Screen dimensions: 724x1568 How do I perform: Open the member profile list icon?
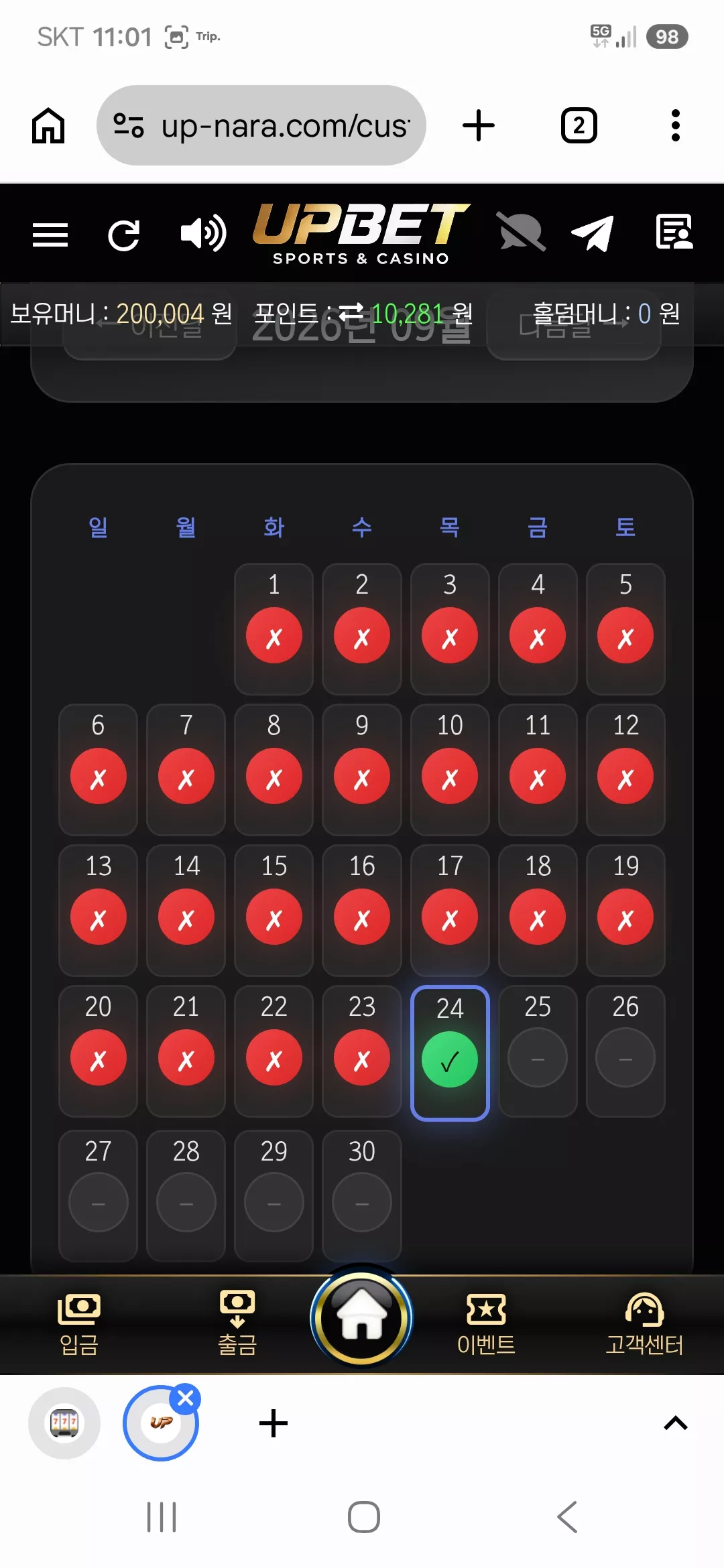point(674,232)
